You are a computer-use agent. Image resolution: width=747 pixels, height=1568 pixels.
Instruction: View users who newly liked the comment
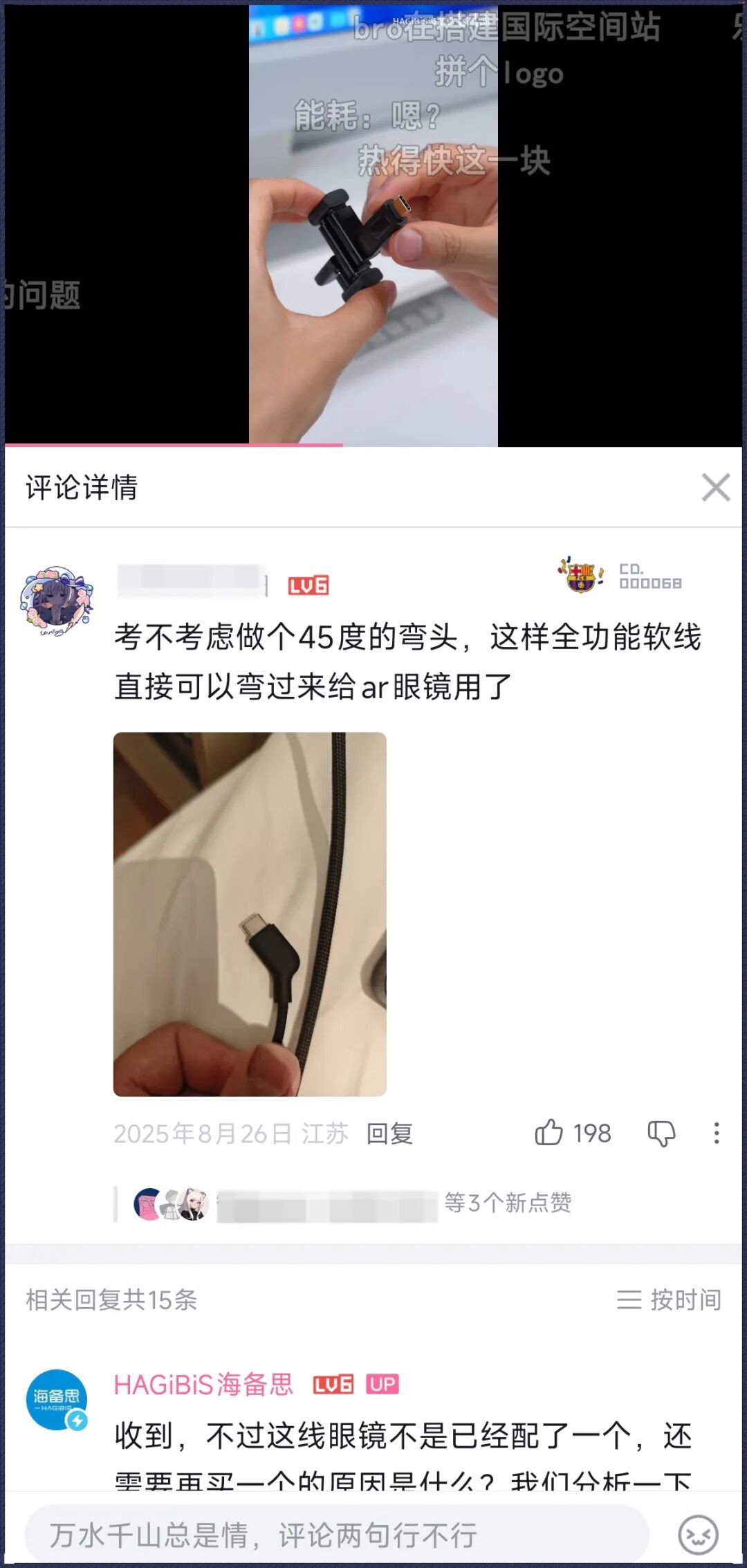tap(353, 1204)
